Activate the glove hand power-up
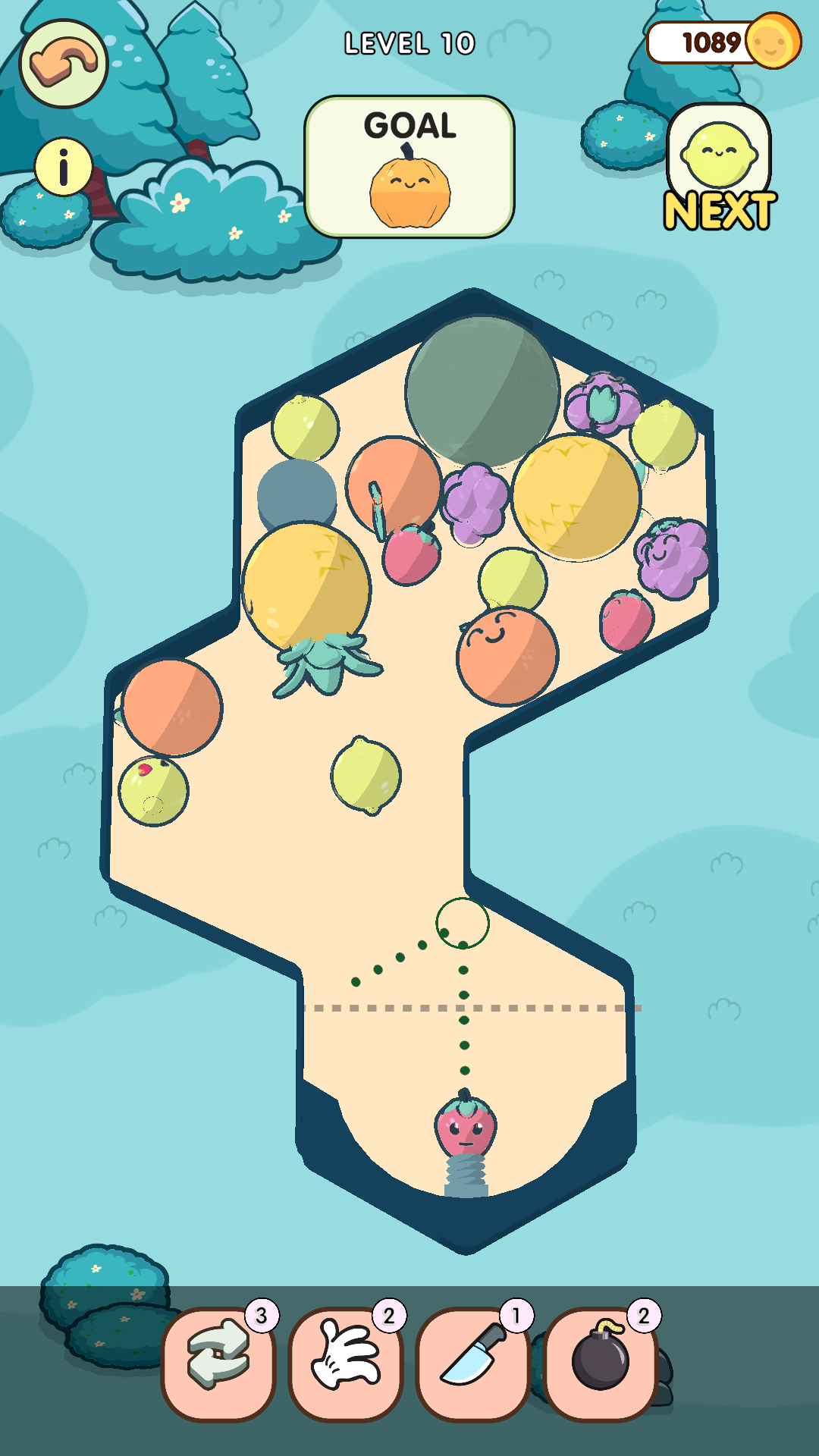Screen dimensions: 819x1456 (347, 1363)
